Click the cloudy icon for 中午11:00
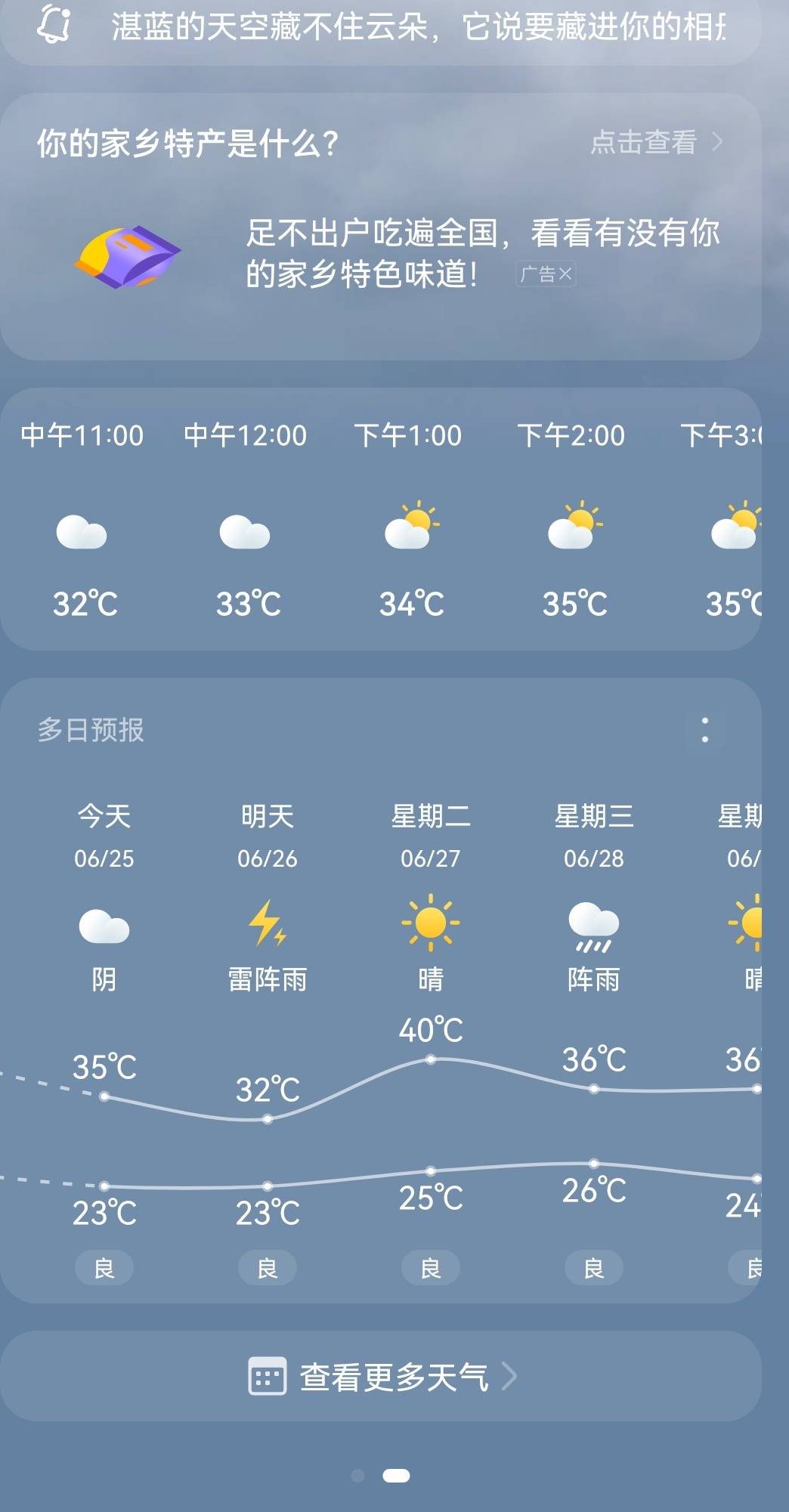Viewport: 789px width, 1512px height. click(x=83, y=533)
